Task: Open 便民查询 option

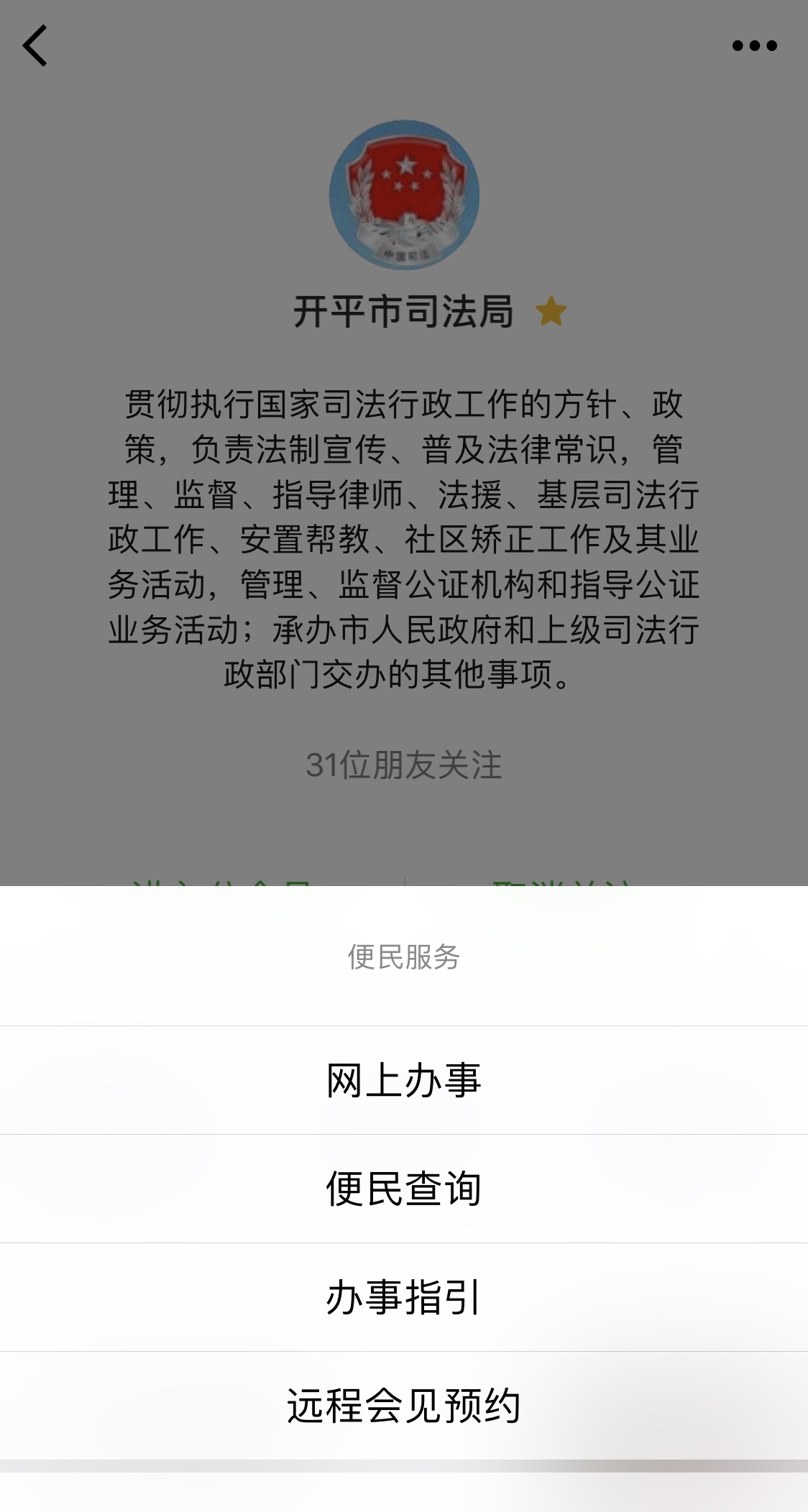Action: point(404,1189)
